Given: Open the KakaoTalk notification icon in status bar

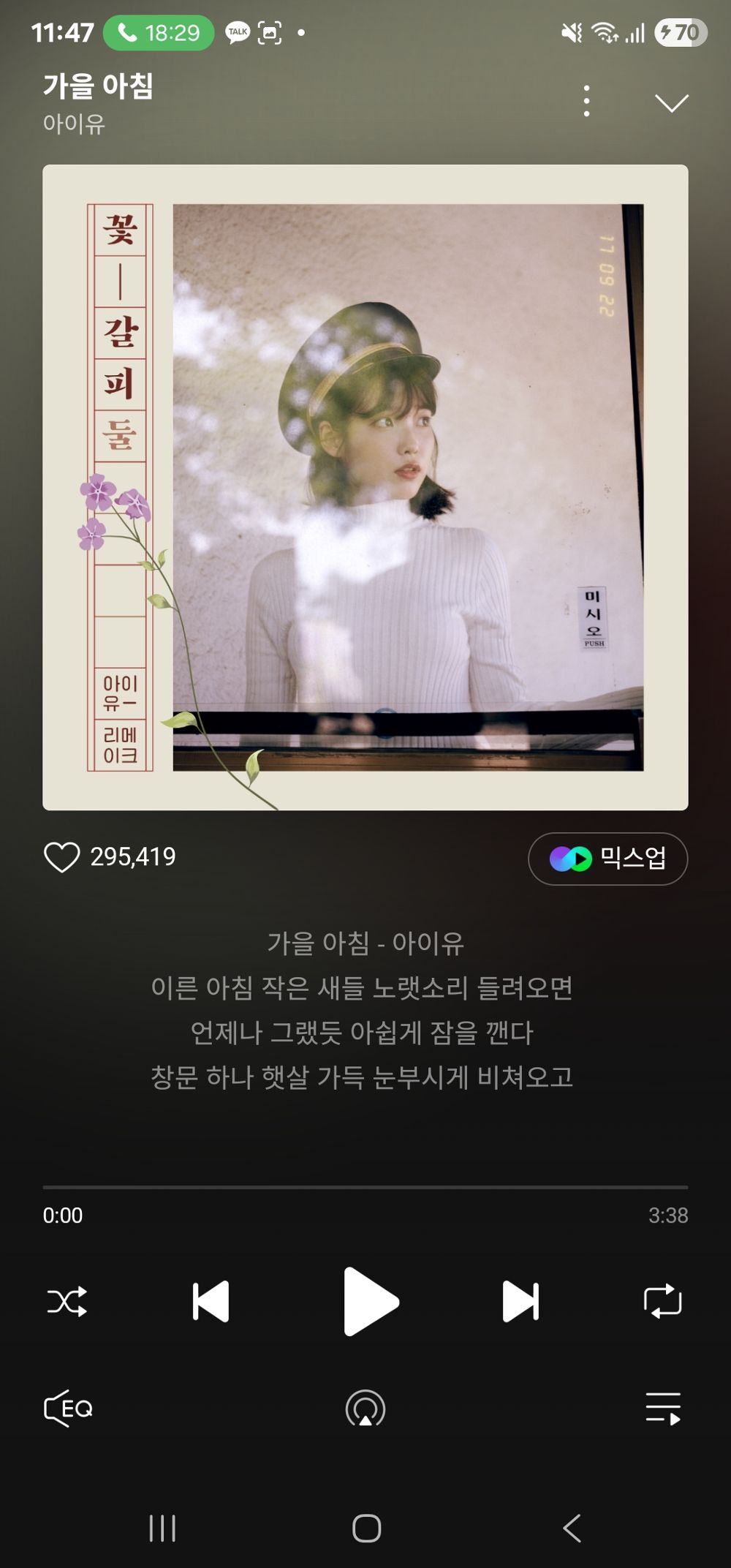Looking at the screenshot, I should click(237, 31).
